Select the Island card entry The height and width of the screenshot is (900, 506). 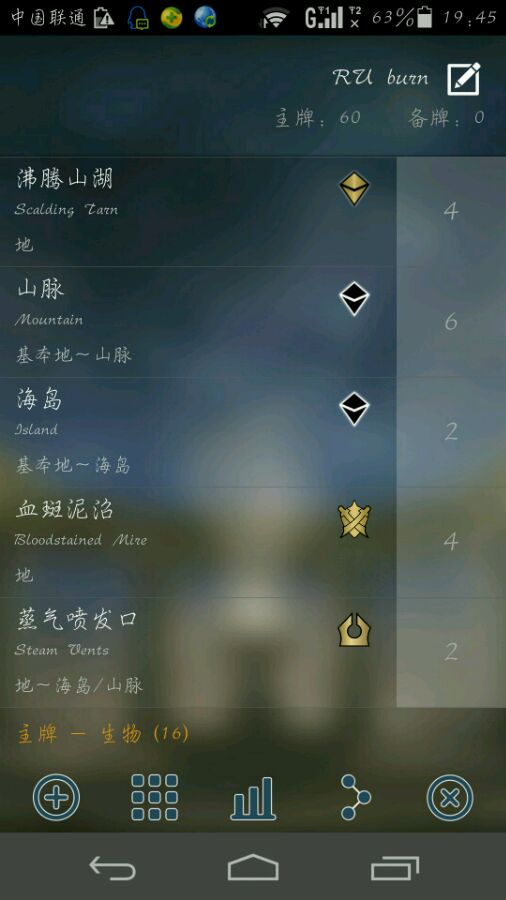click(x=198, y=432)
